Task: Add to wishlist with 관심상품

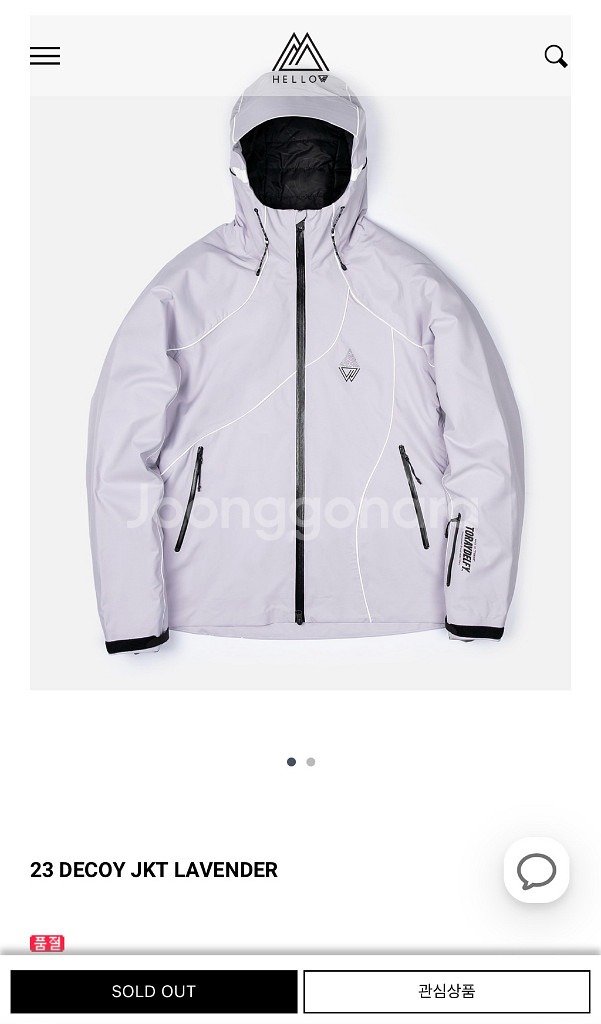Action: tap(446, 991)
